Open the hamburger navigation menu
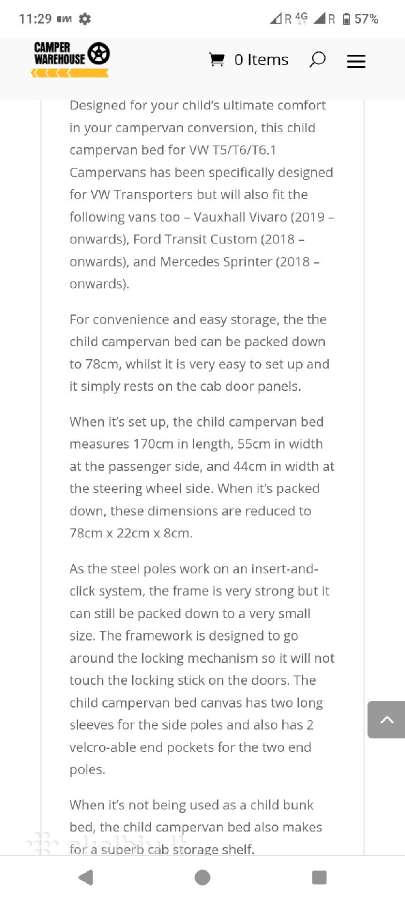The height and width of the screenshot is (900, 405). click(356, 61)
